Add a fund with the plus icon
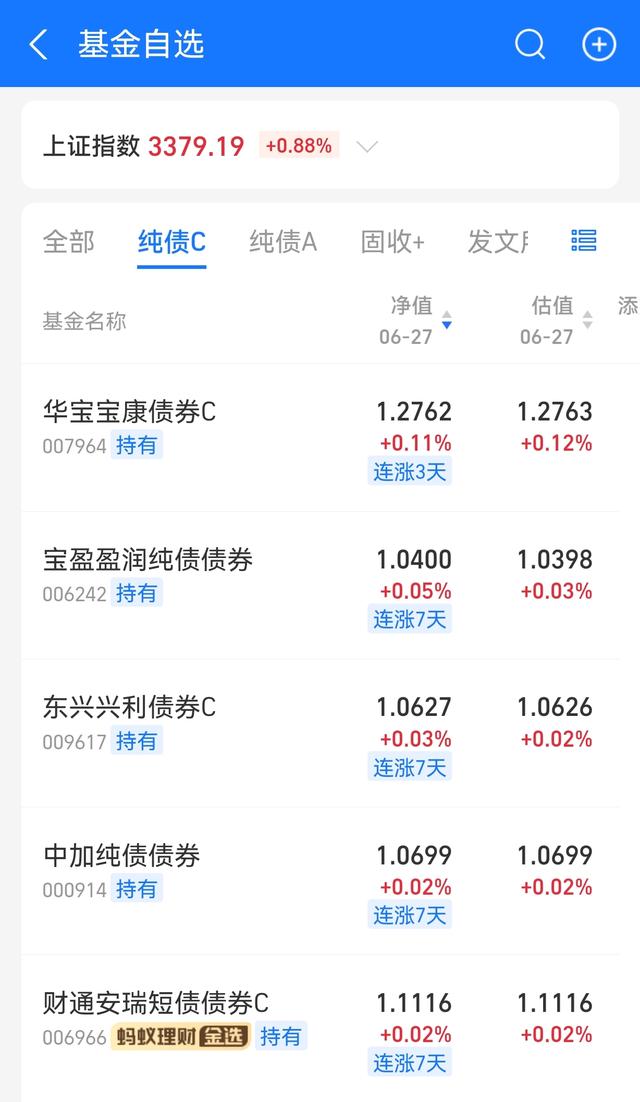 coord(599,44)
